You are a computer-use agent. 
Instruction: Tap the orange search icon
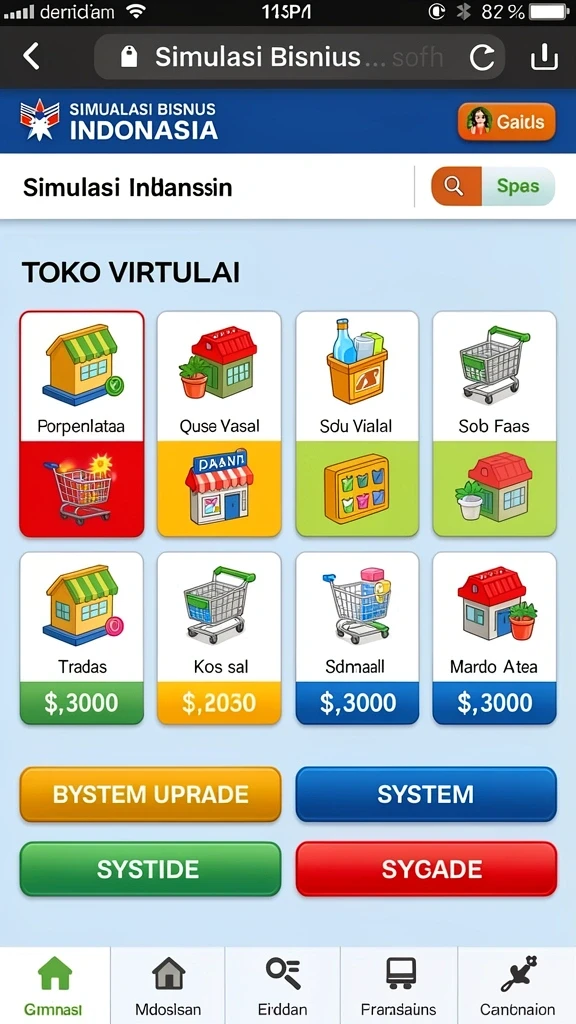click(x=455, y=186)
